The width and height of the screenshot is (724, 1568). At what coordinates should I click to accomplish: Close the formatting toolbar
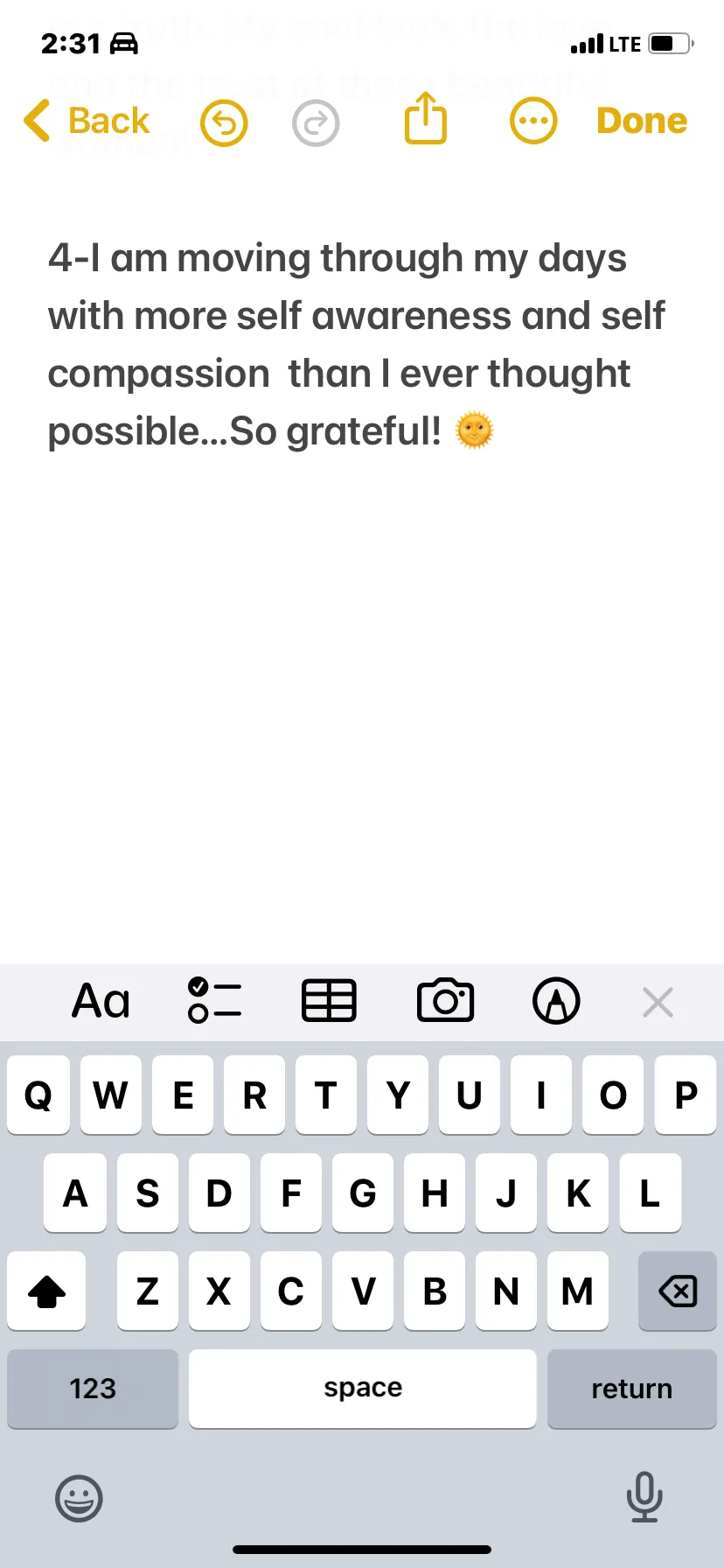coord(658,1002)
